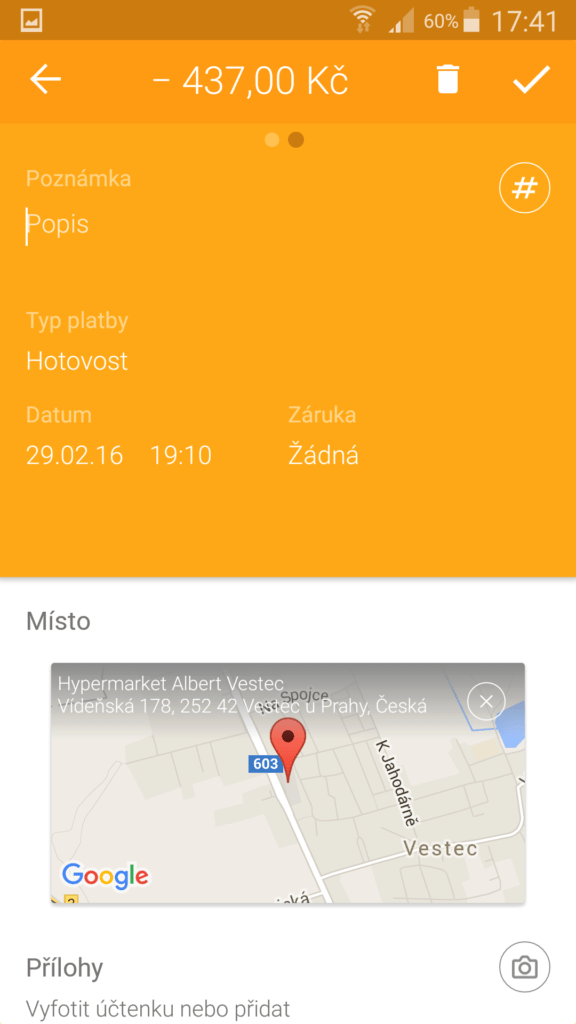
Task: Remove the Hypermarket Albert Vestec location
Action: tap(487, 701)
